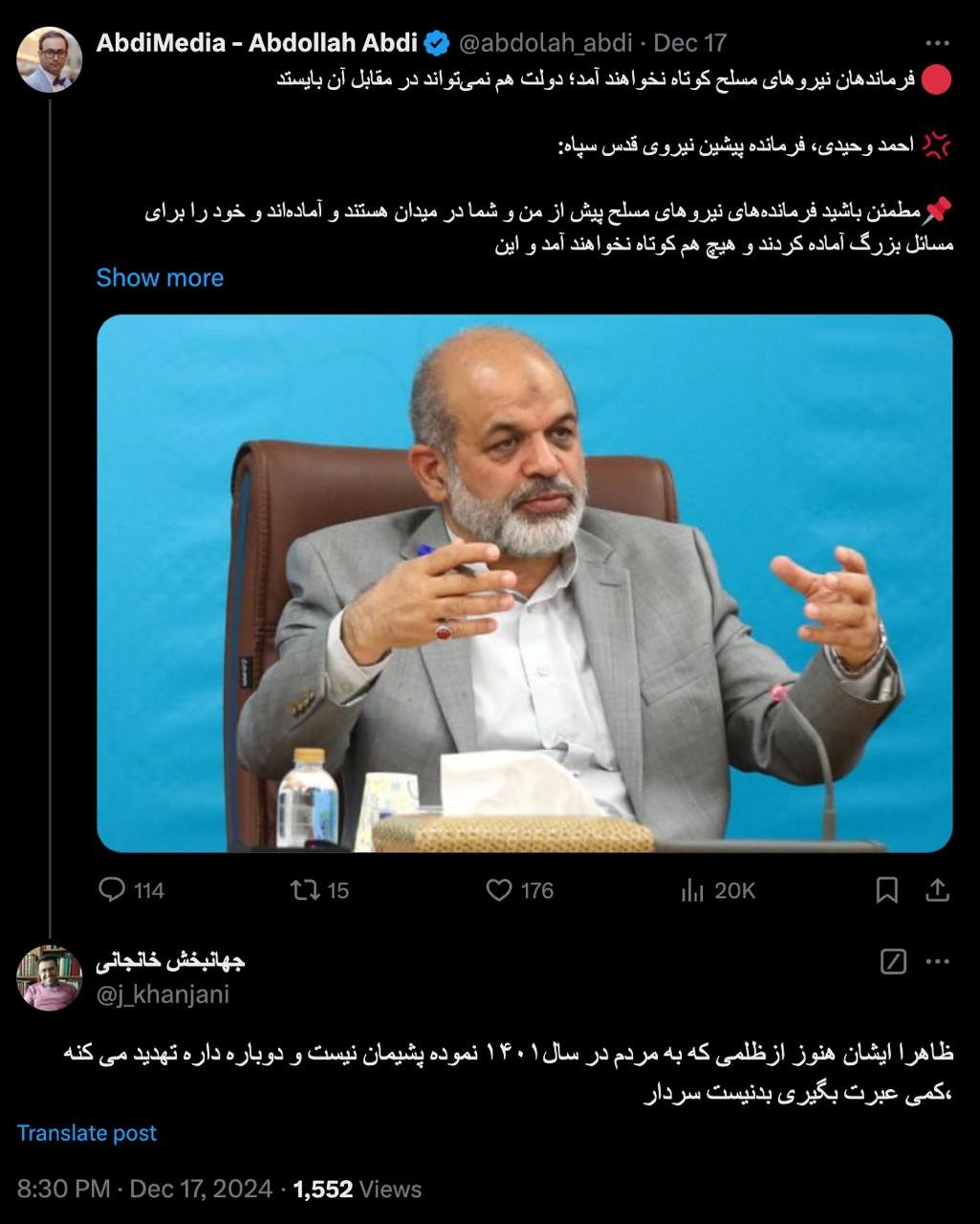Viewport: 980px width, 1224px height.
Task: Open the @j_khanjani profile picture
Action: (50, 977)
